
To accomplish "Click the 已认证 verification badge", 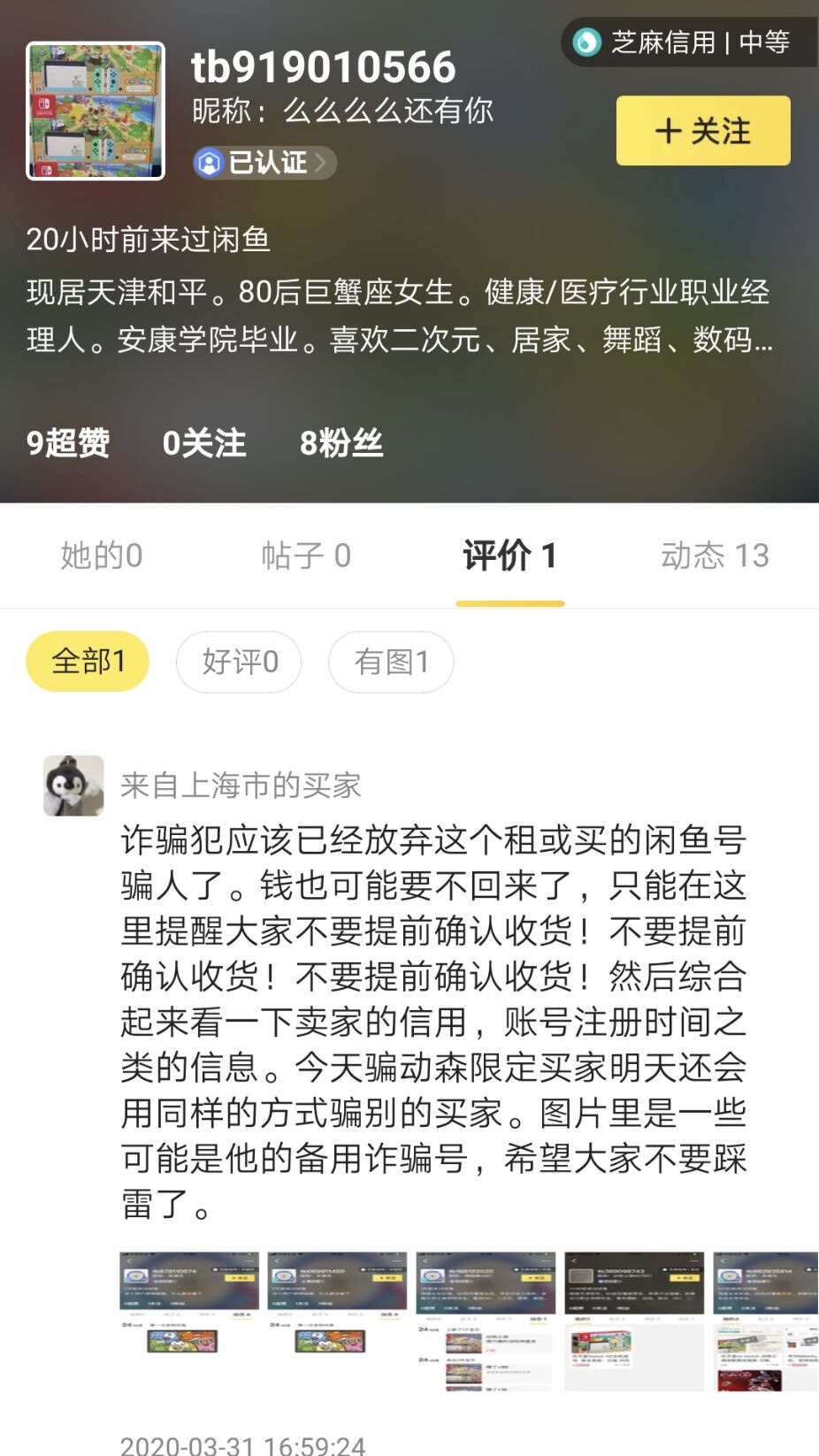I will pos(262,163).
